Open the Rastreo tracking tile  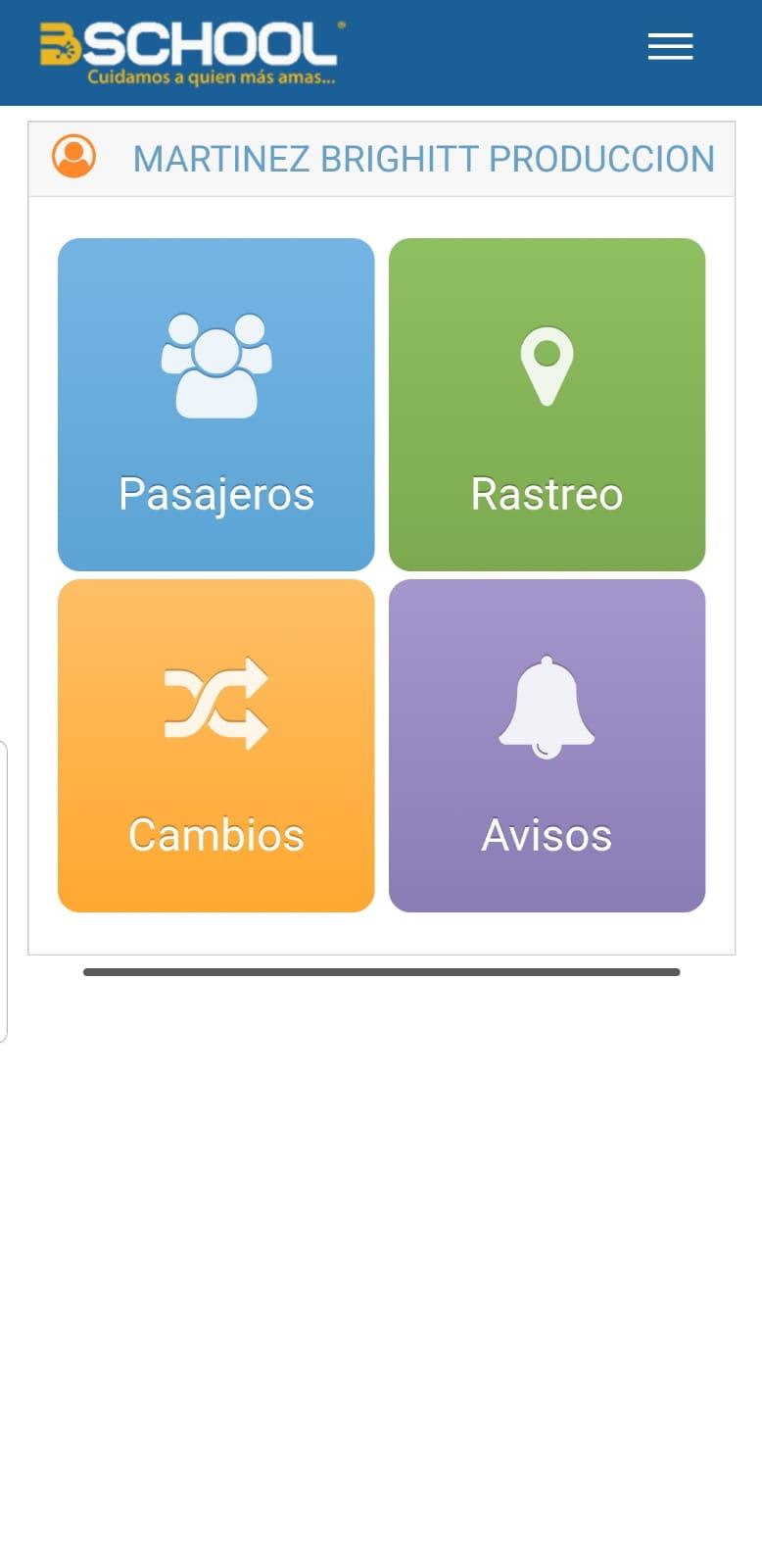tap(547, 405)
